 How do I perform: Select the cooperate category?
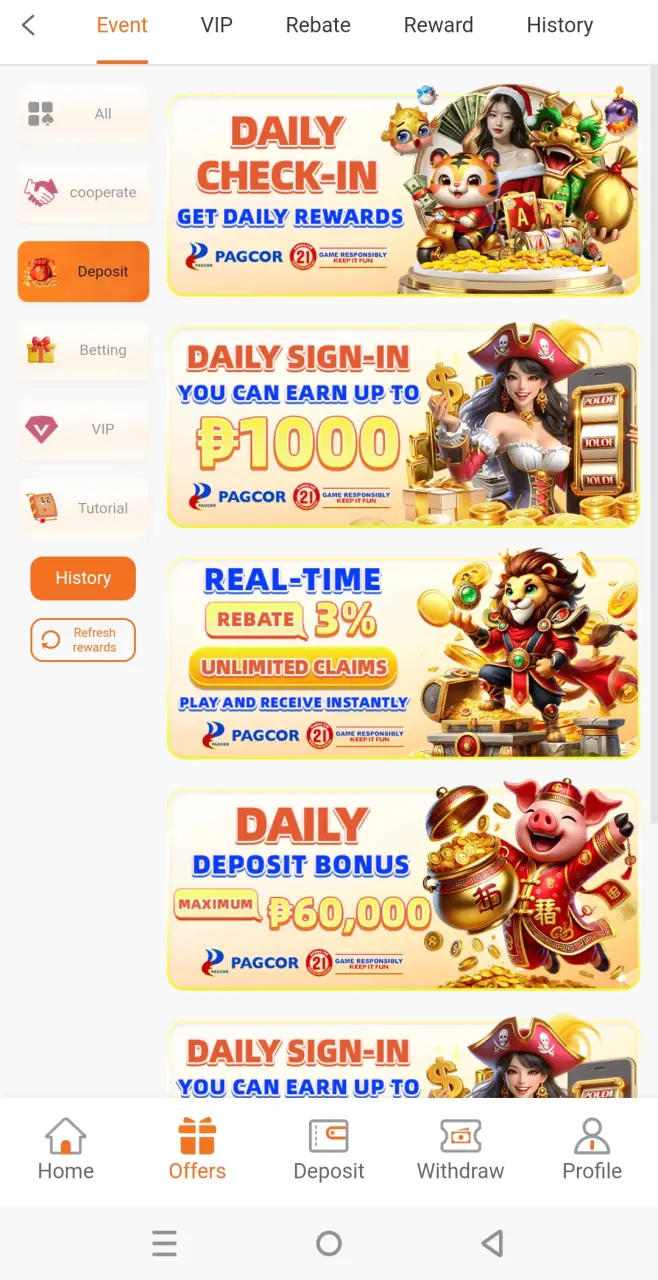[83, 193]
